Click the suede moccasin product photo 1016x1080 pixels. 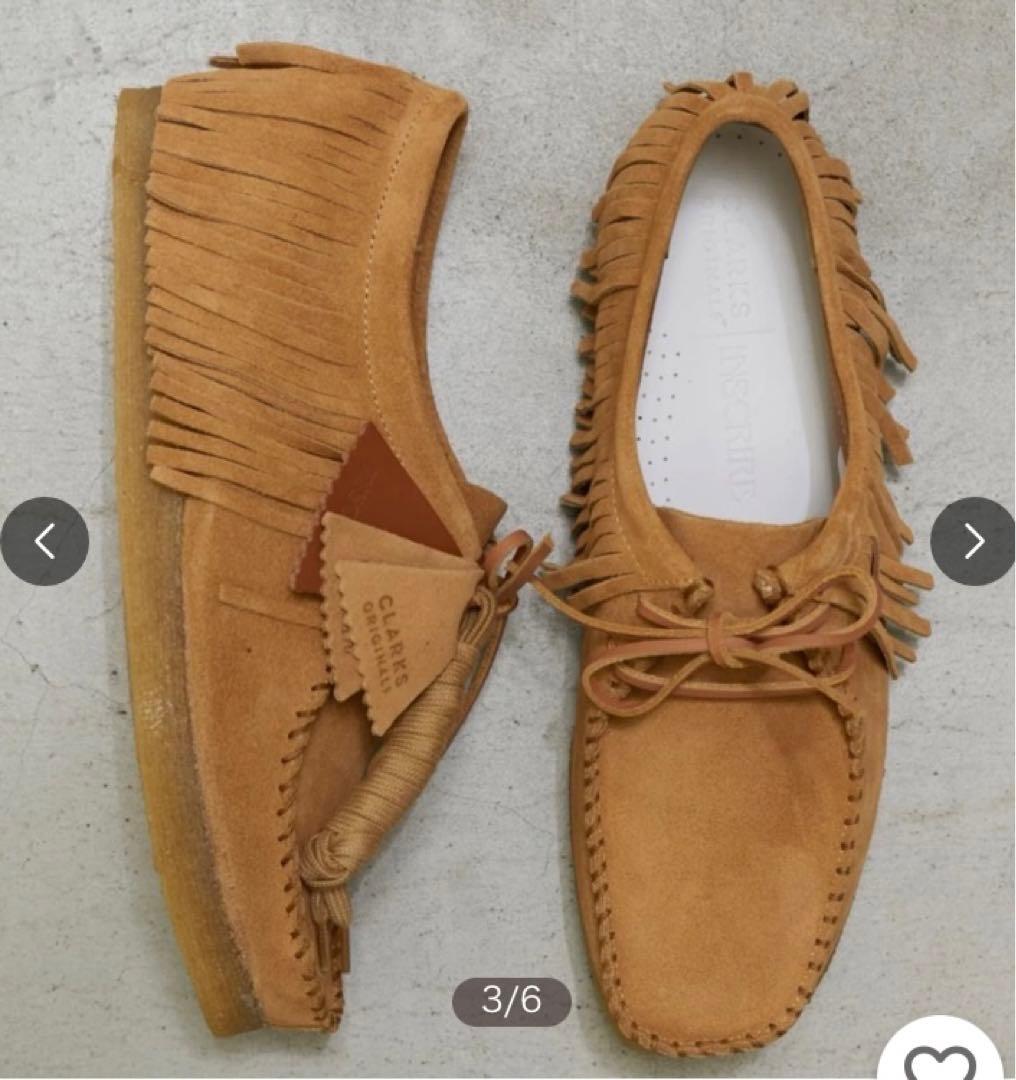pyautogui.click(x=508, y=500)
